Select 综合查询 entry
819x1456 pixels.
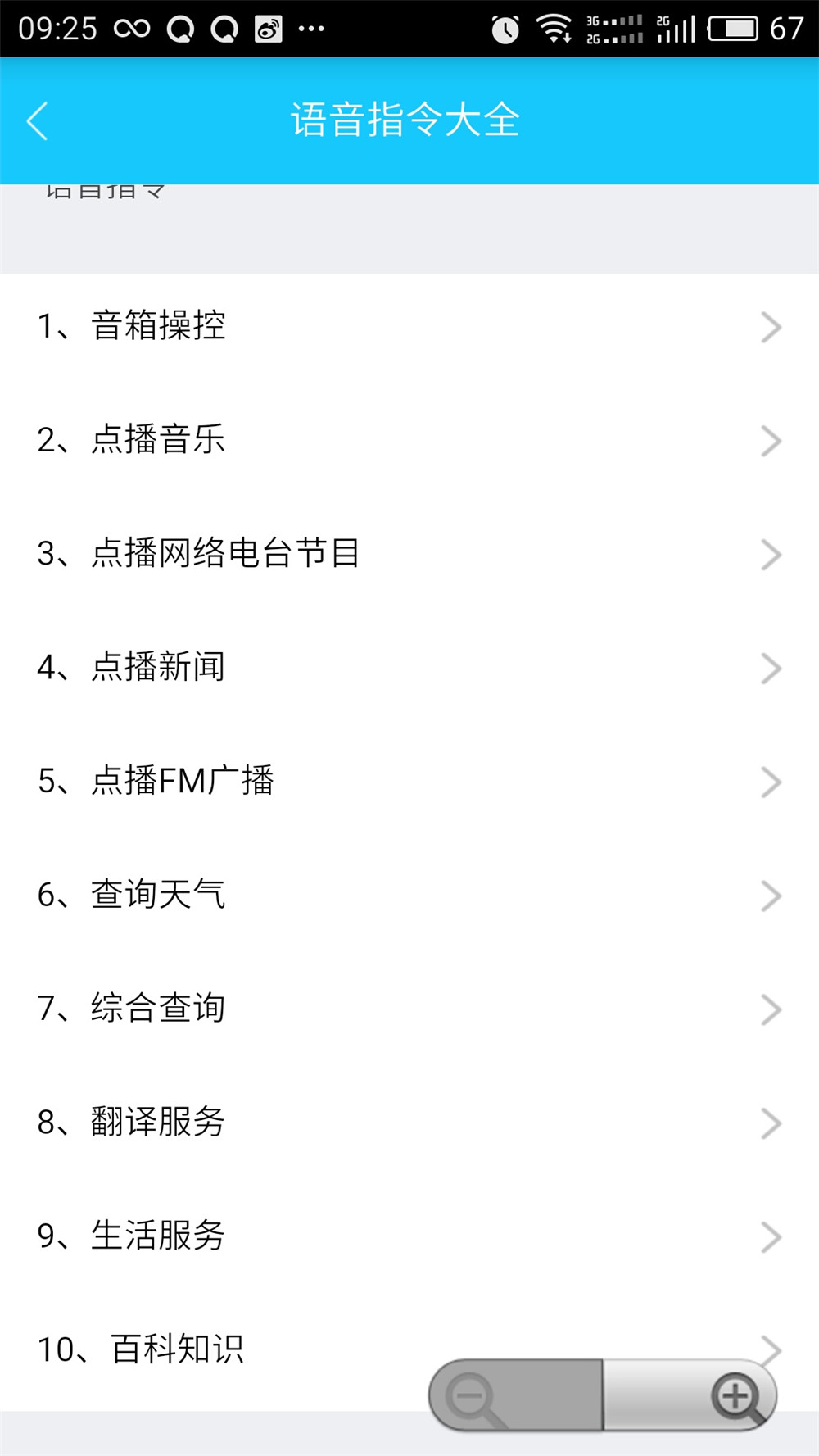point(408,1009)
